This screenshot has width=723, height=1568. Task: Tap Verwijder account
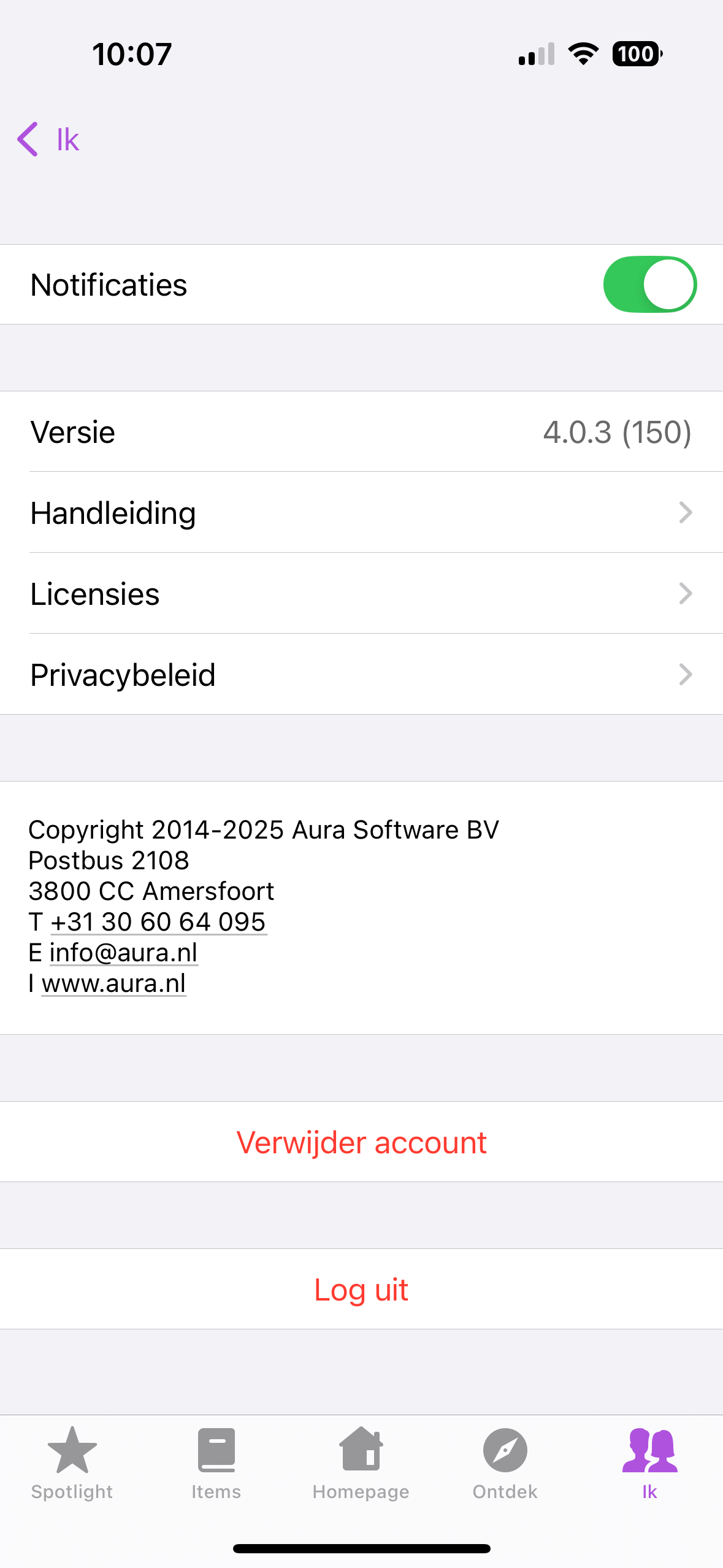(x=361, y=1142)
